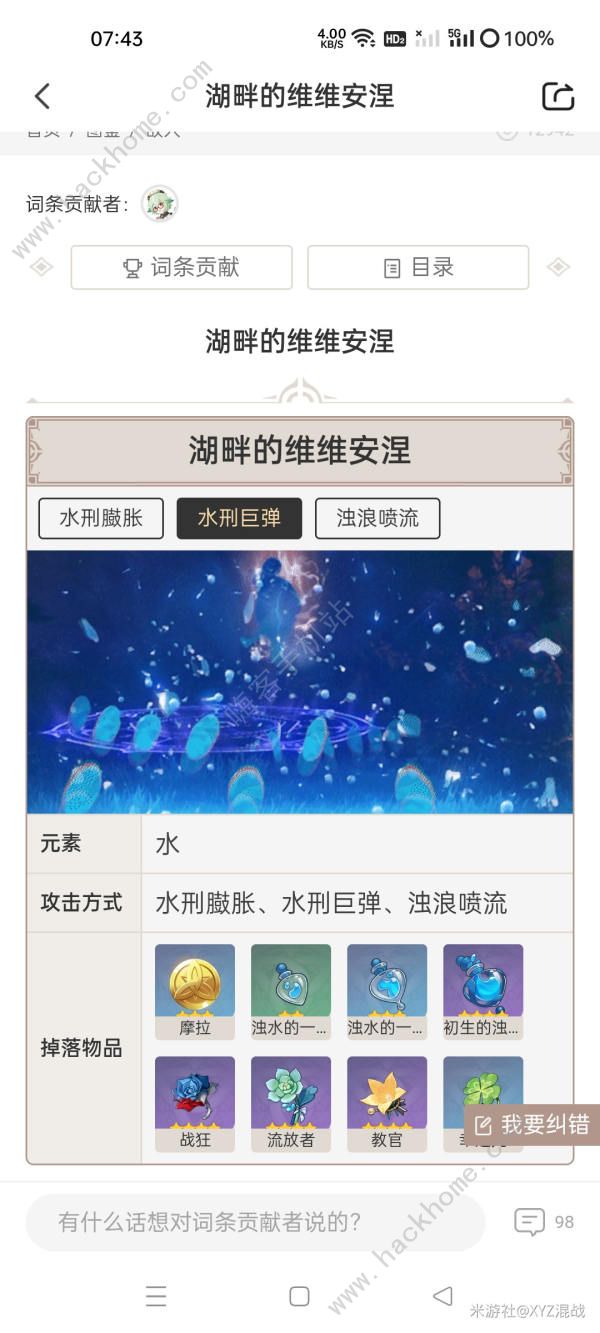
Task: Open the comments with 98 replies
Action: (x=544, y=1222)
